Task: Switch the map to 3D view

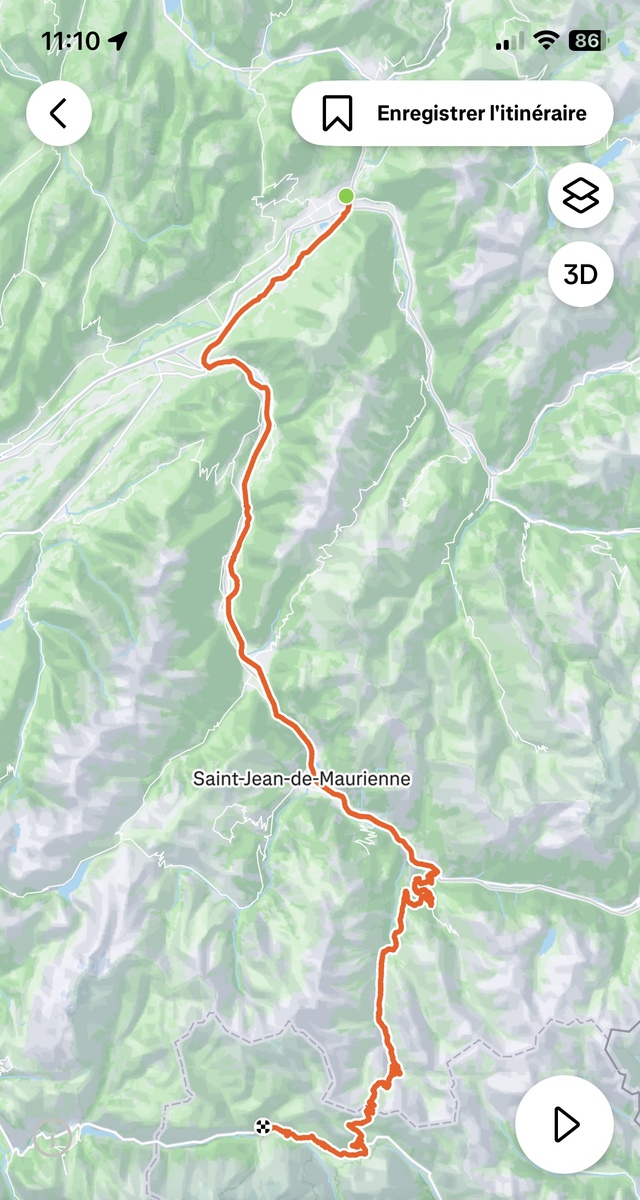Action: (x=581, y=274)
